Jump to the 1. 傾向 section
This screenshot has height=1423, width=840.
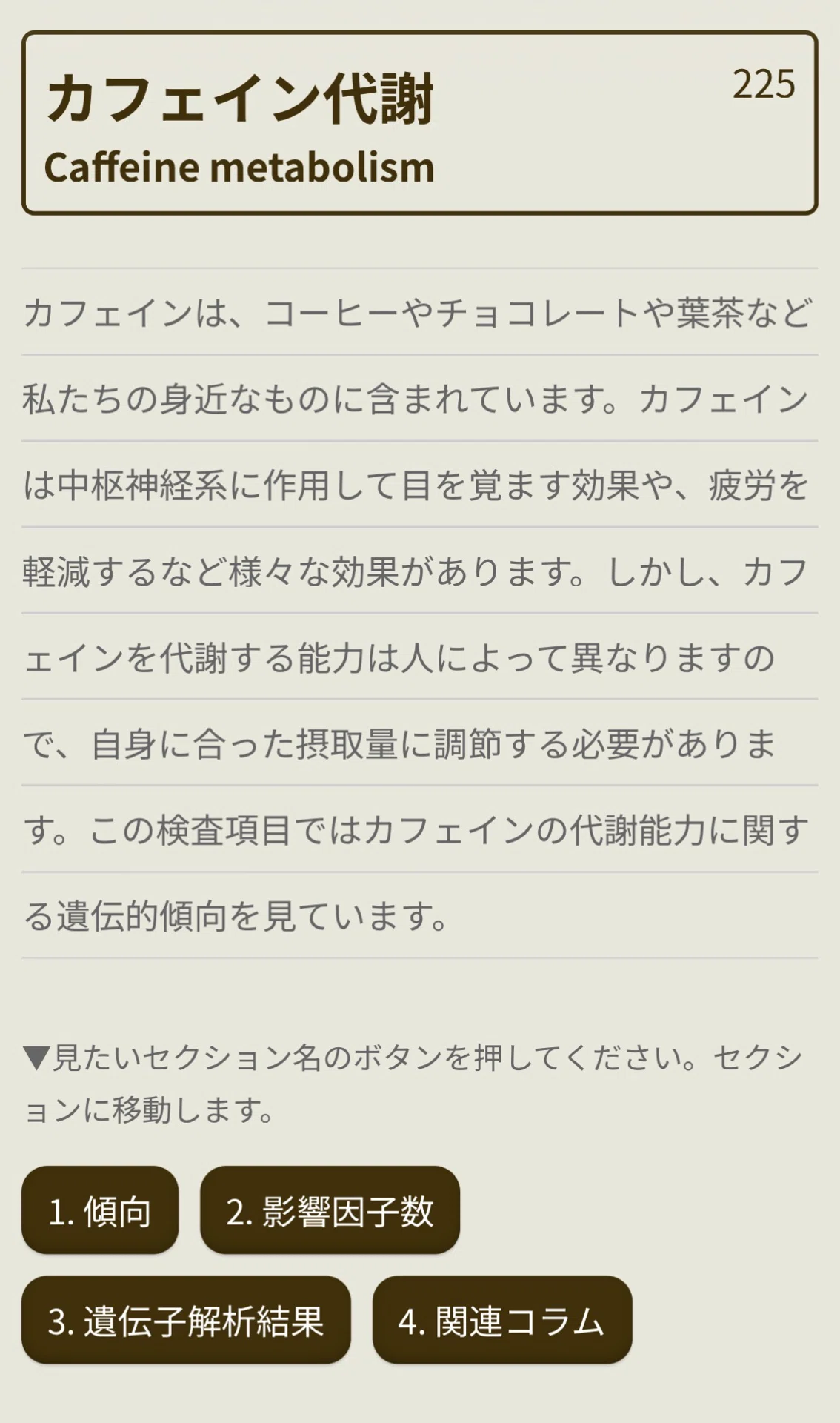tap(100, 1210)
